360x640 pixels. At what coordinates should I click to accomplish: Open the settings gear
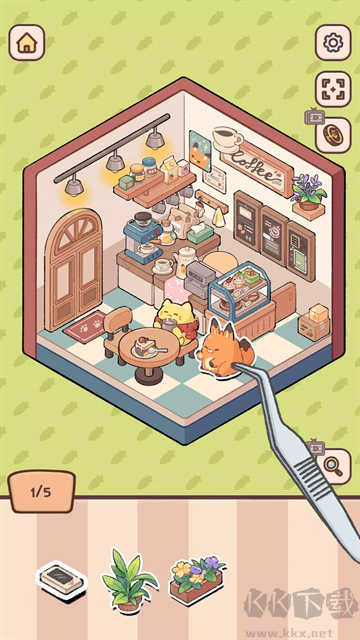coord(333,42)
